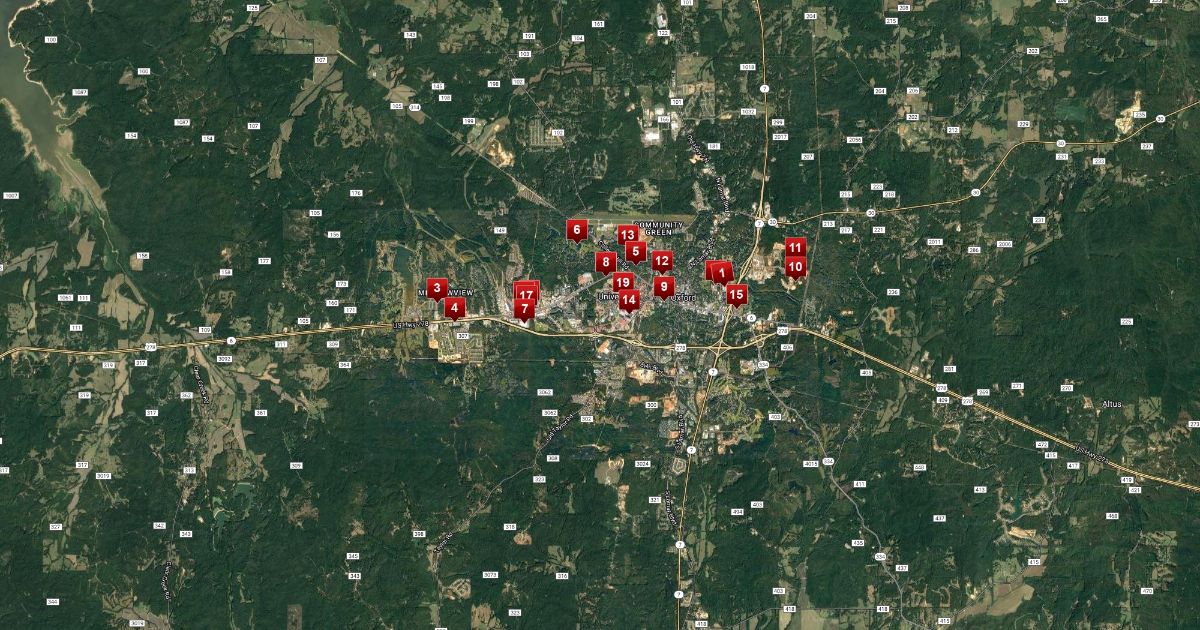Viewport: 1200px width, 630px height.
Task: Select the pin labeled 4
Action: (455, 308)
